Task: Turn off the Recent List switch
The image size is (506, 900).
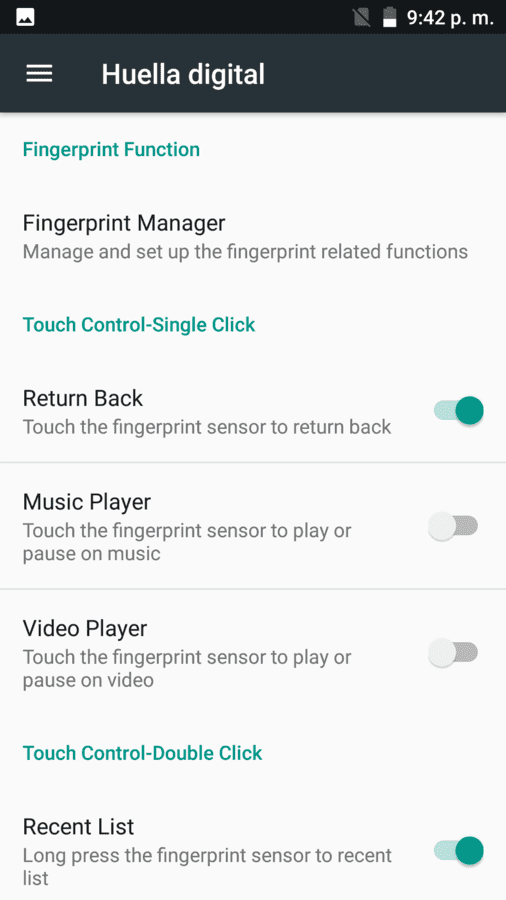Action: pyautogui.click(x=458, y=851)
